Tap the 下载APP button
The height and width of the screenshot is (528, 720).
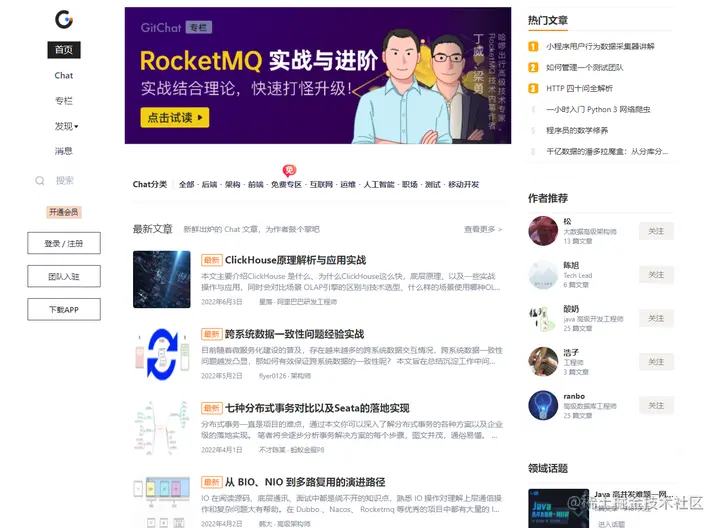pyautogui.click(x=64, y=309)
